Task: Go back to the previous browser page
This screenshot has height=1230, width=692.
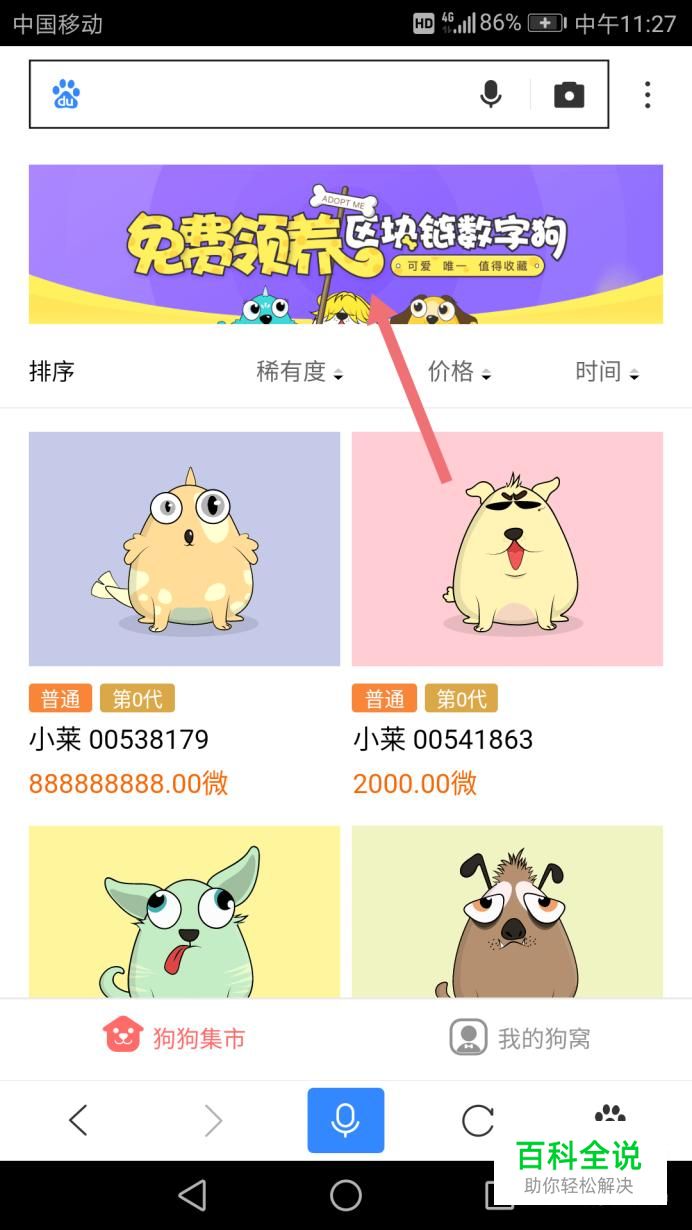Action: pyautogui.click(x=78, y=1120)
